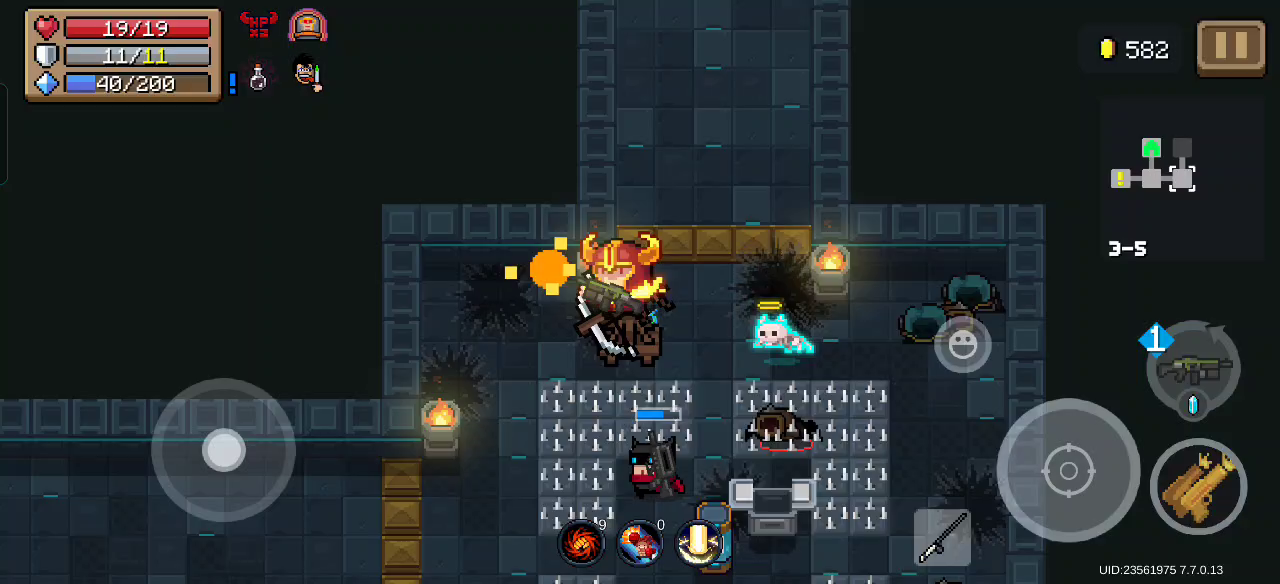Viewport: 1280px width, 584px height.
Task: Select the secondary weapon slot with the rifle icon
Action: tap(941, 538)
